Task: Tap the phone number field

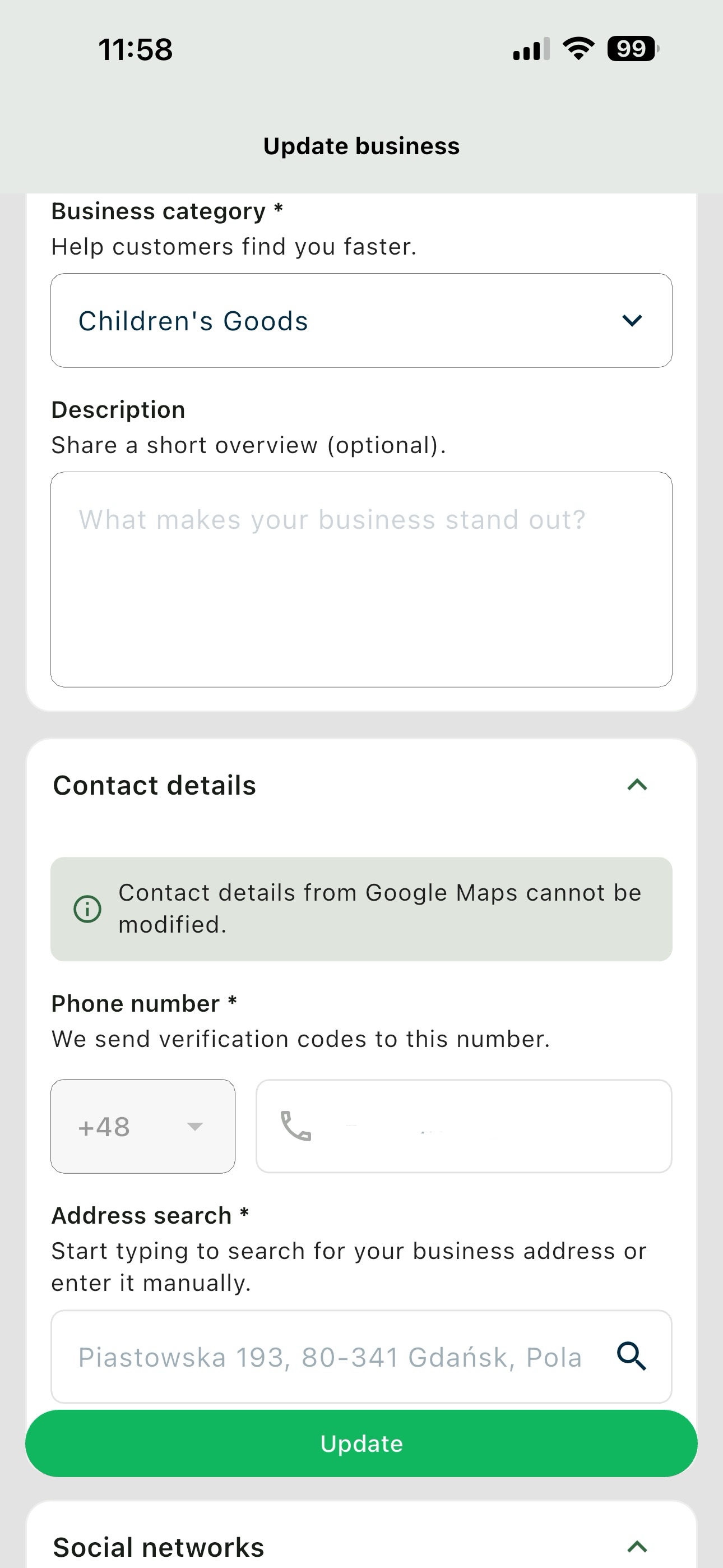Action: click(x=464, y=1126)
